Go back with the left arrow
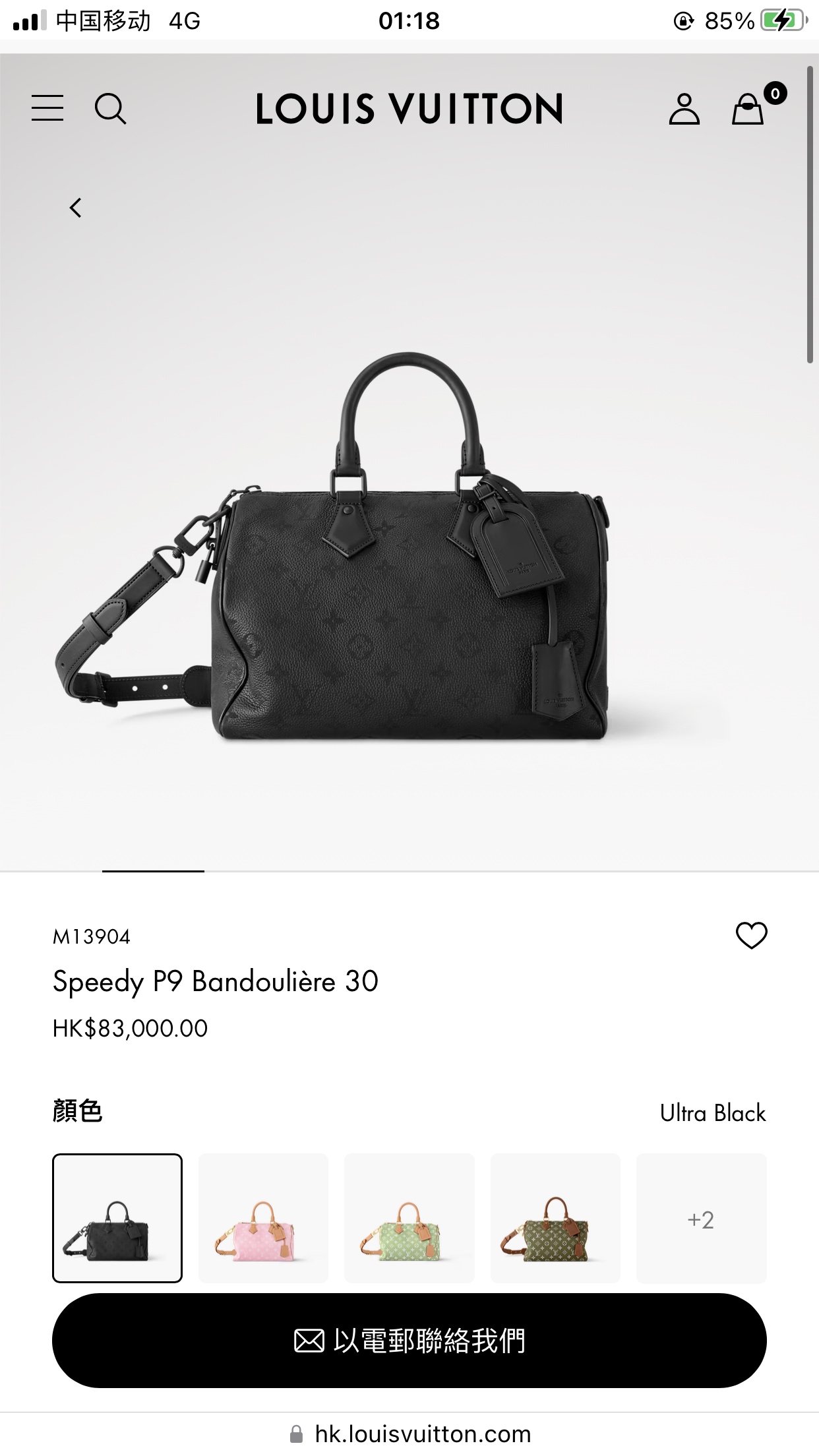 click(76, 208)
